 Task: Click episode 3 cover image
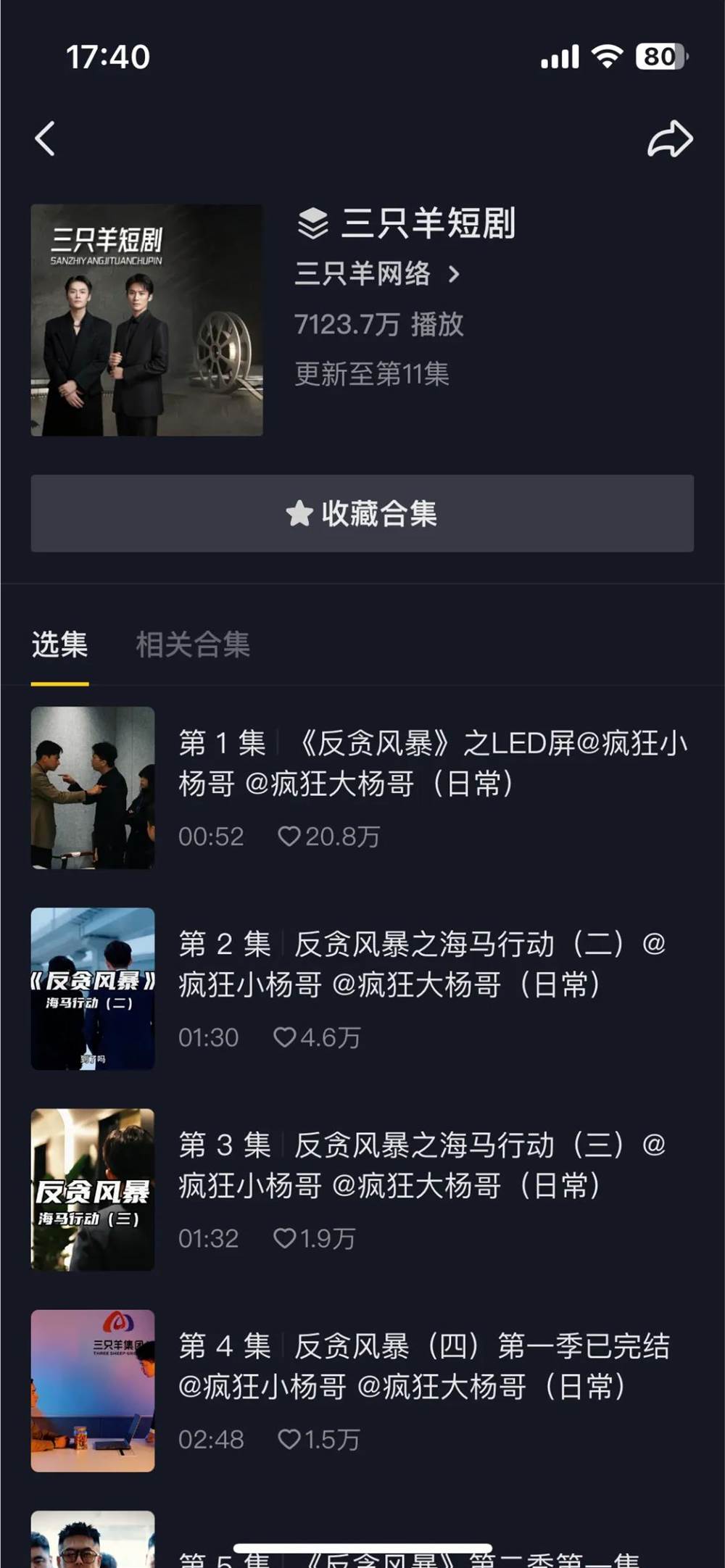coord(93,1190)
